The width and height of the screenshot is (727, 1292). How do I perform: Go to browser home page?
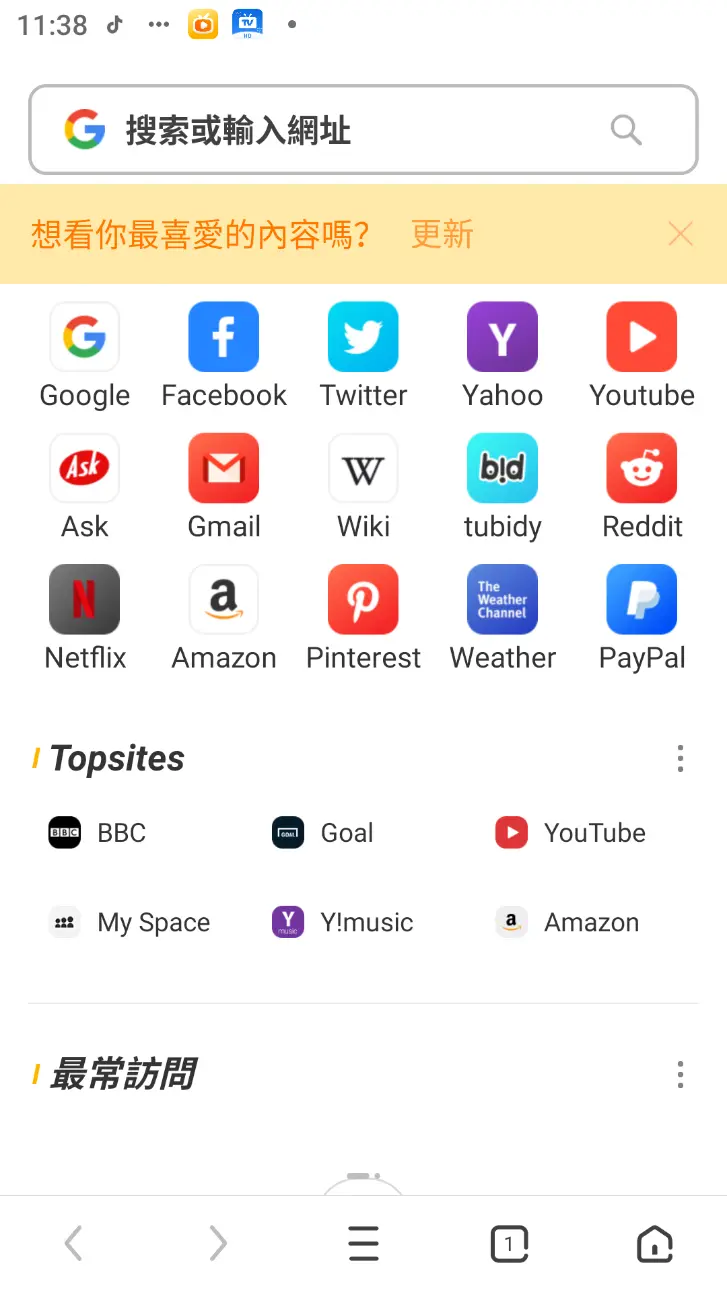tap(655, 1244)
